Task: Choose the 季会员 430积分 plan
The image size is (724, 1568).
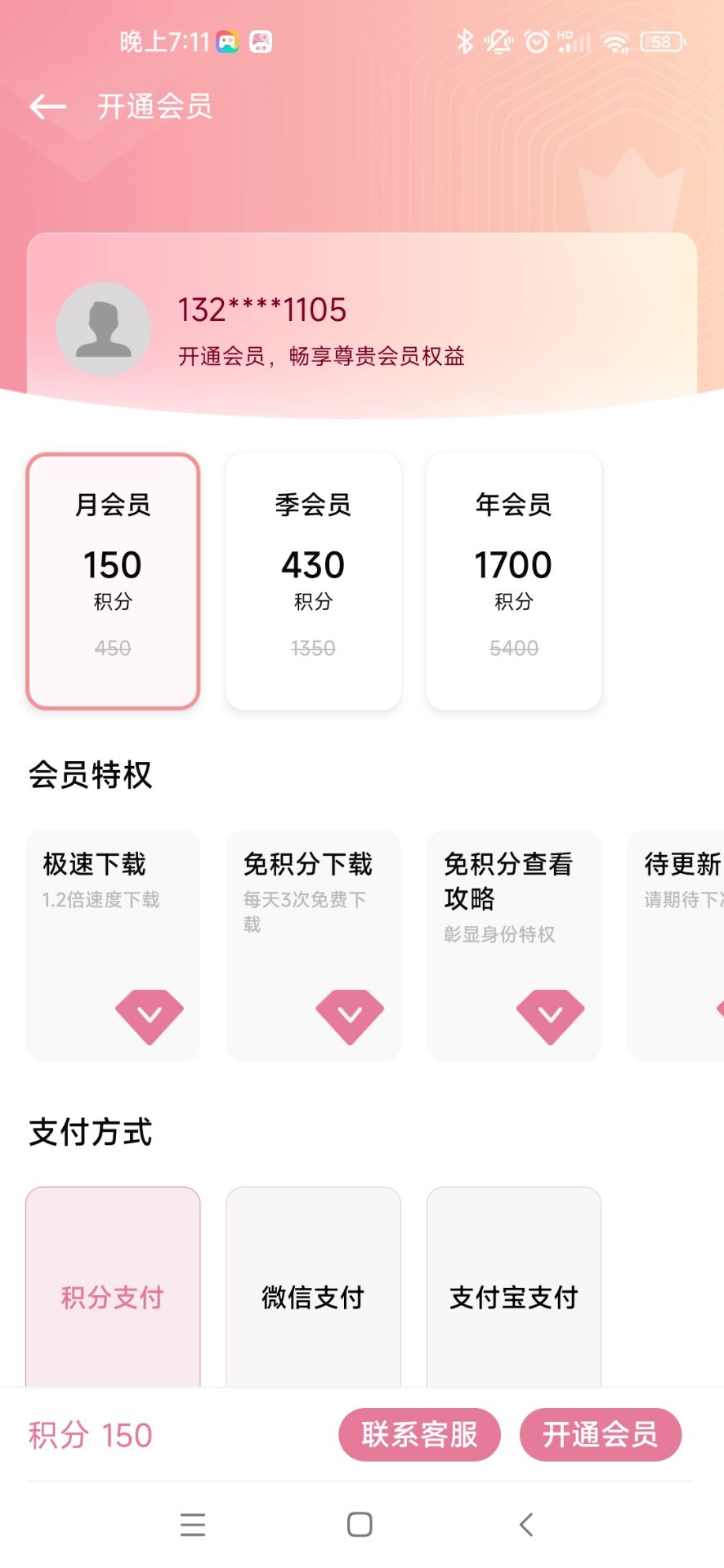Action: (313, 581)
